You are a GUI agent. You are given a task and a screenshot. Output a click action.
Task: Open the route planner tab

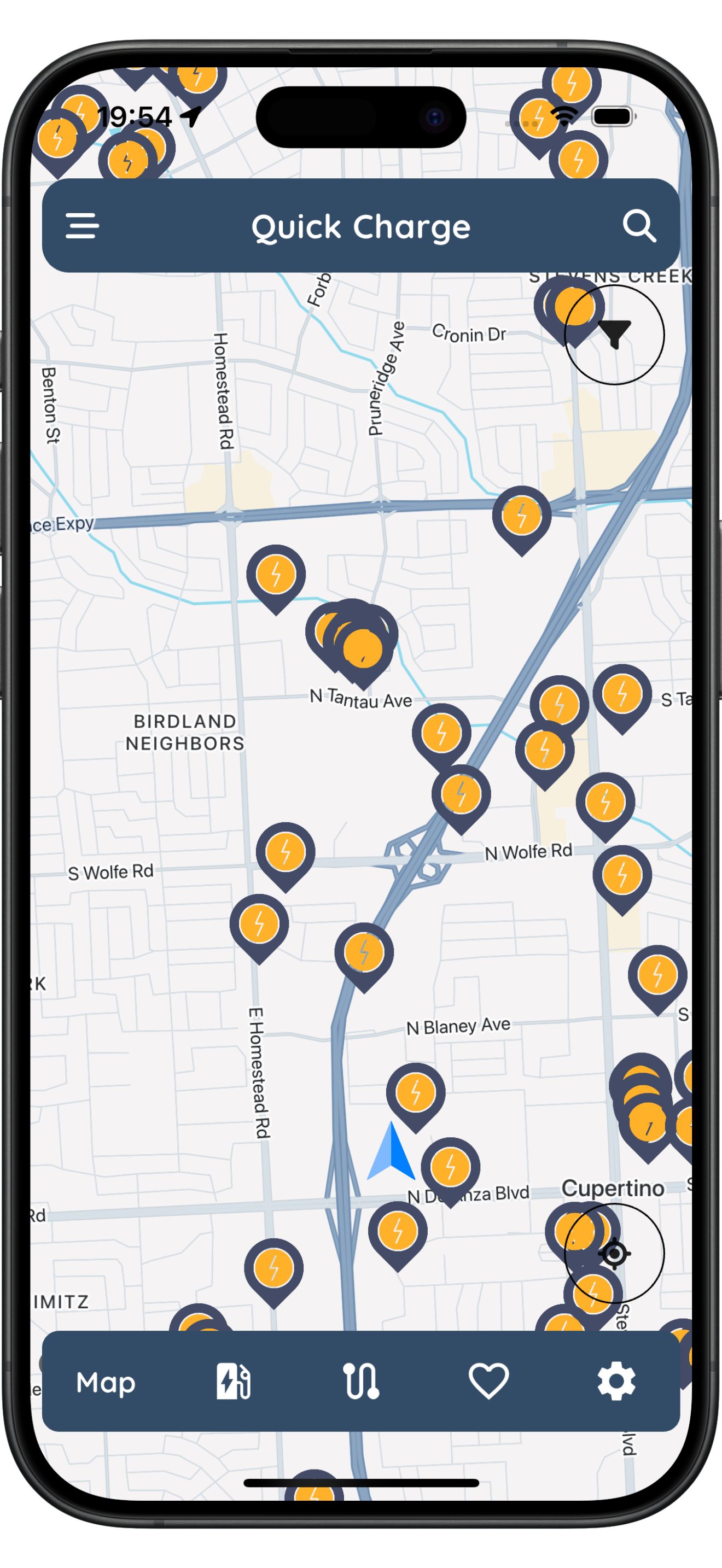(x=361, y=1382)
